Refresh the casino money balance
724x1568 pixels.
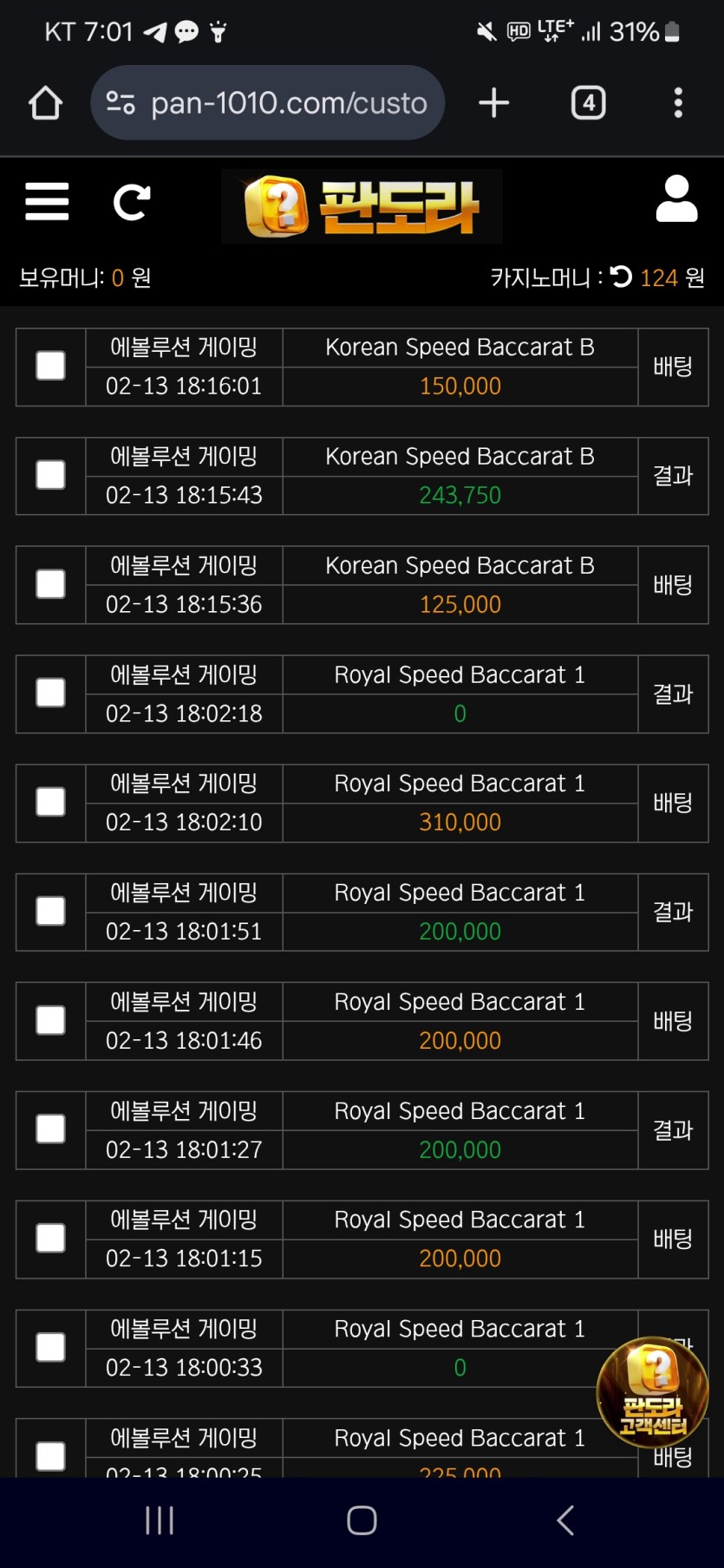621,277
